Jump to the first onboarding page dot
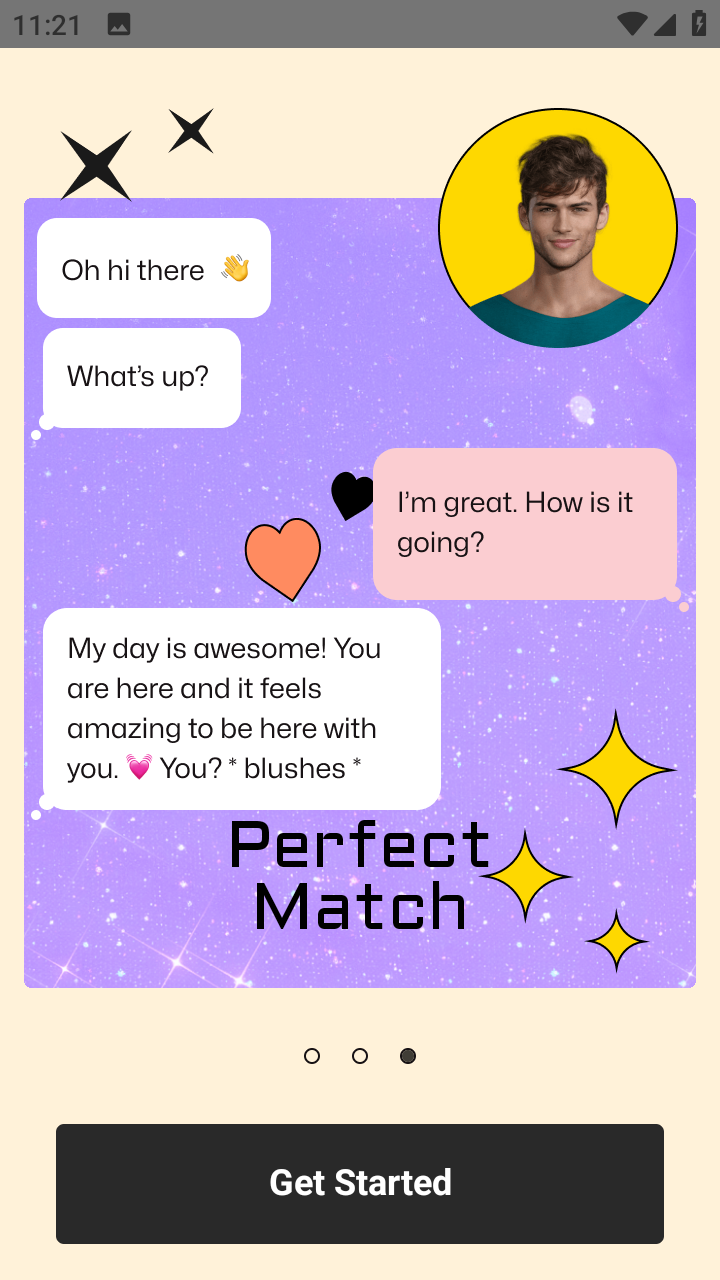This screenshot has height=1280, width=720. [312, 1056]
